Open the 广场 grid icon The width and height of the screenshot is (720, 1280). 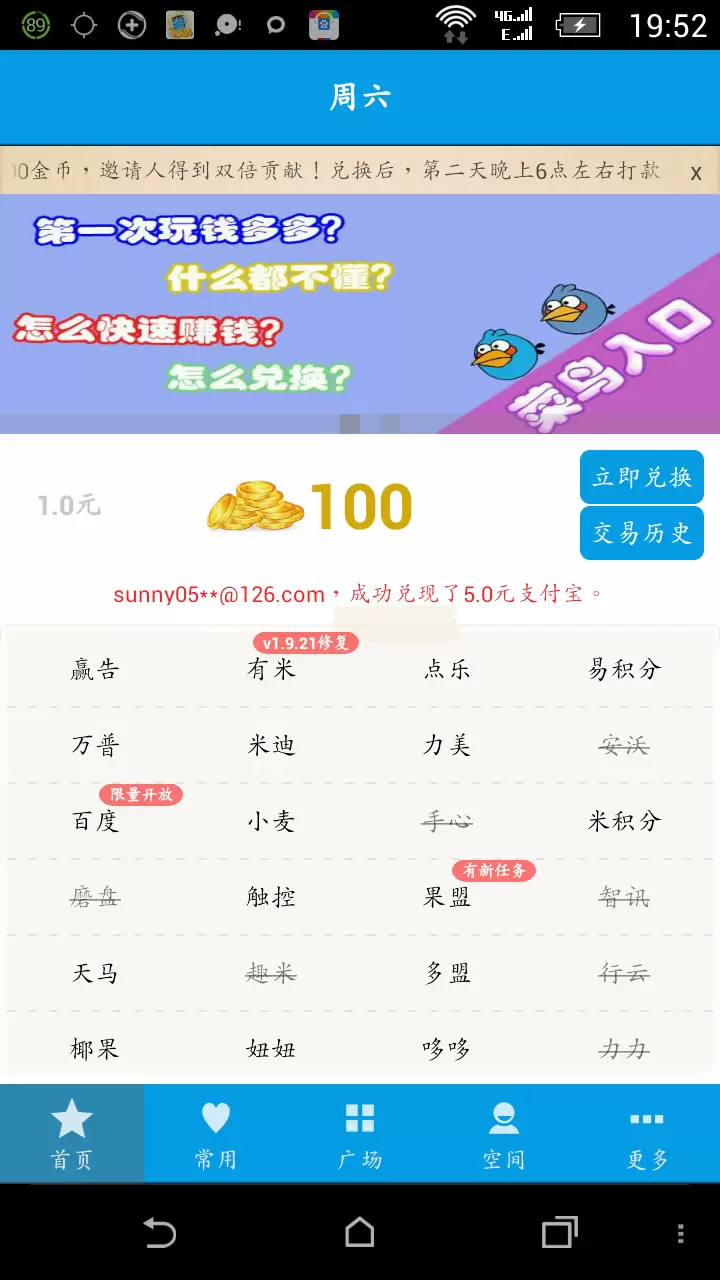pos(360,1119)
